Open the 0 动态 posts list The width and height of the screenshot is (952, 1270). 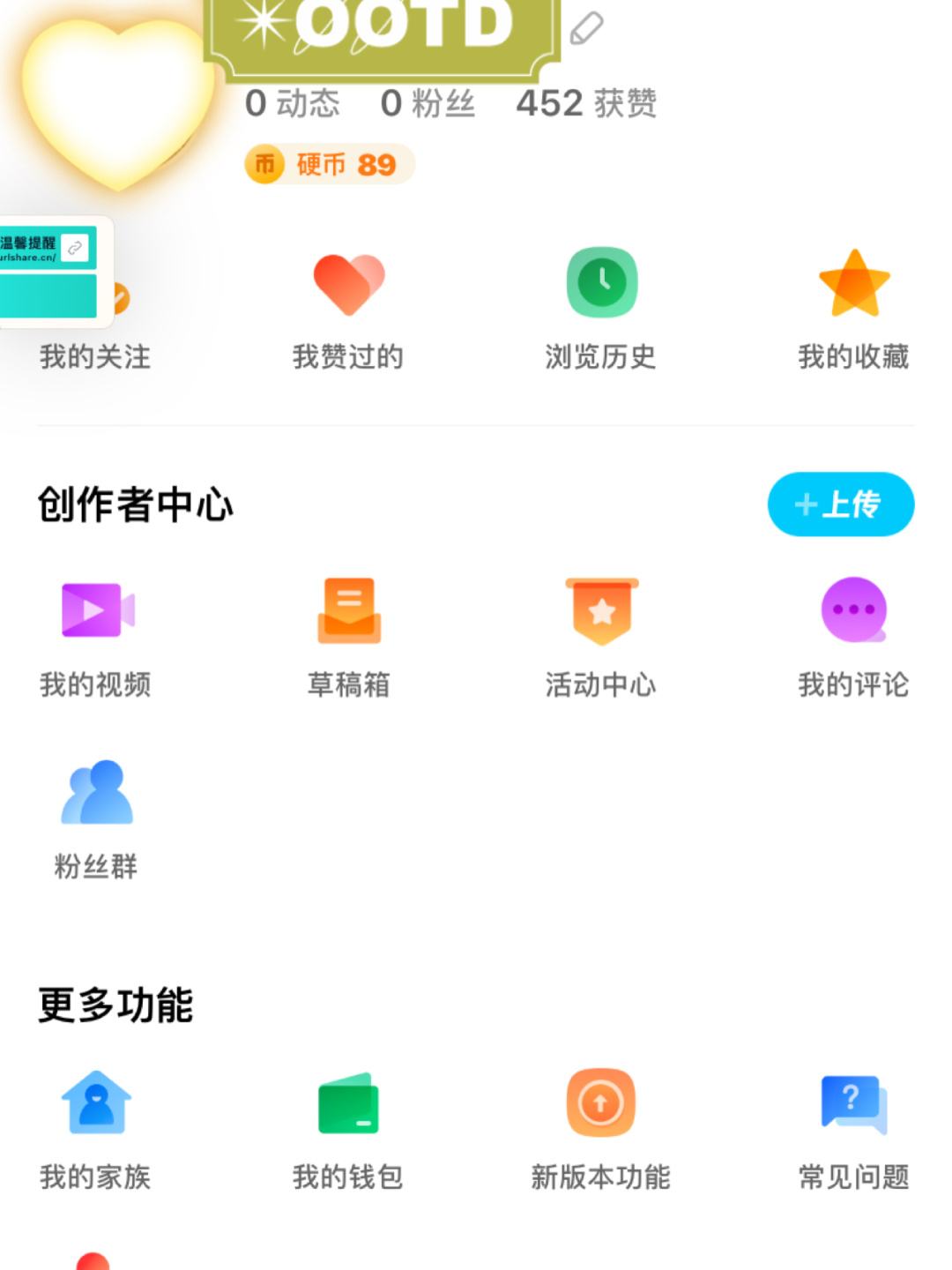pyautogui.click(x=293, y=104)
